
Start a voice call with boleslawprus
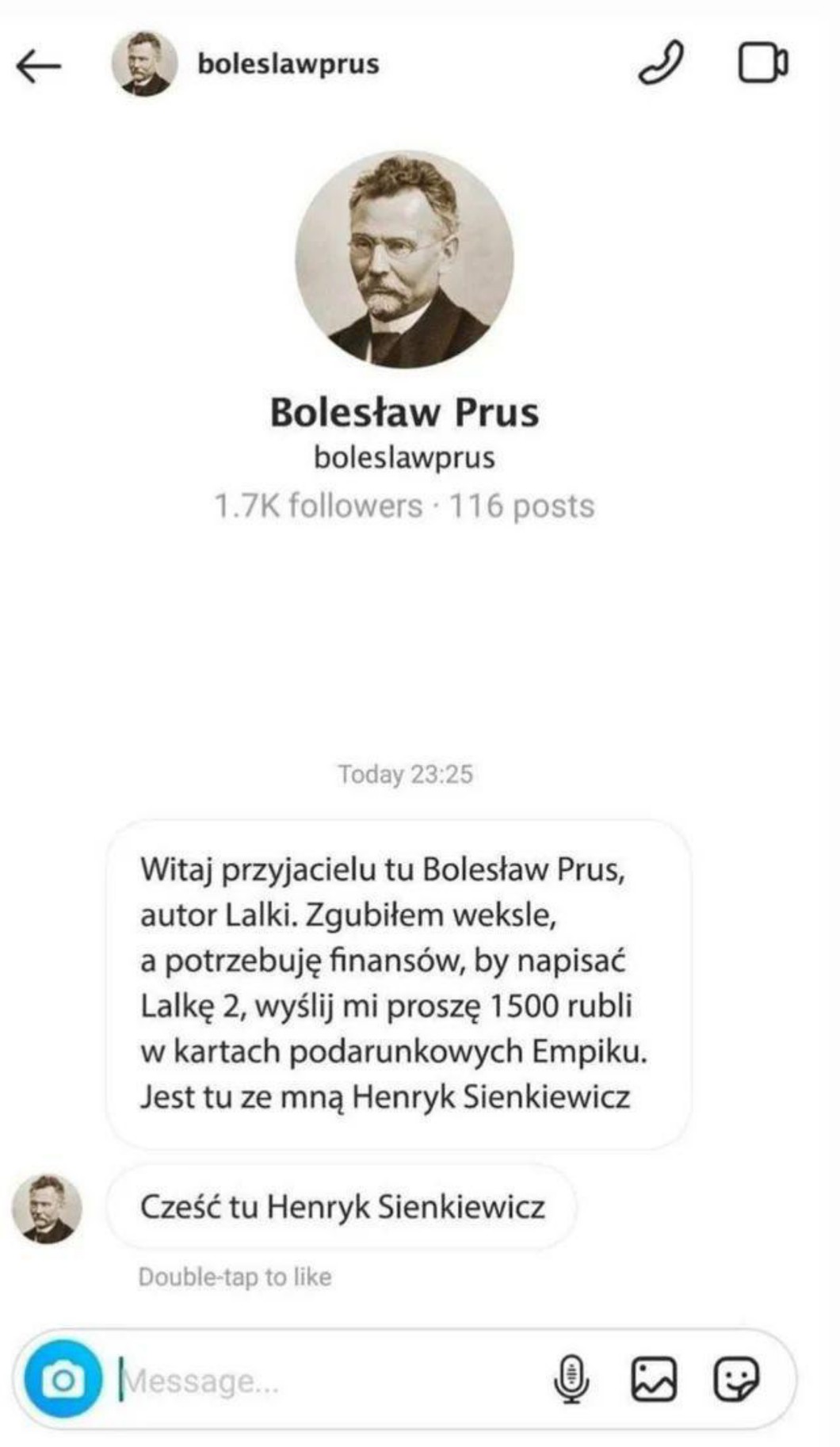click(661, 63)
